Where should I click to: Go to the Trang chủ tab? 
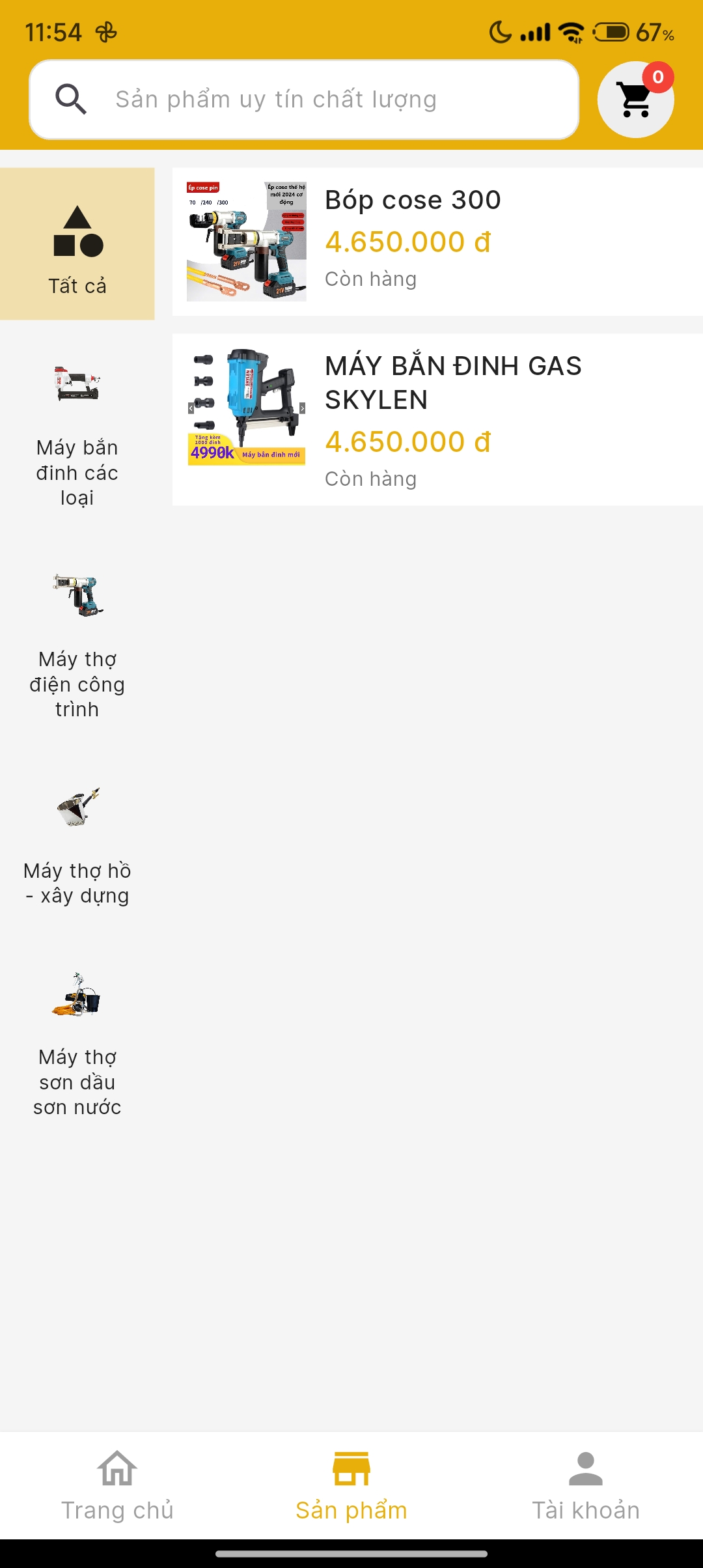[117, 1486]
